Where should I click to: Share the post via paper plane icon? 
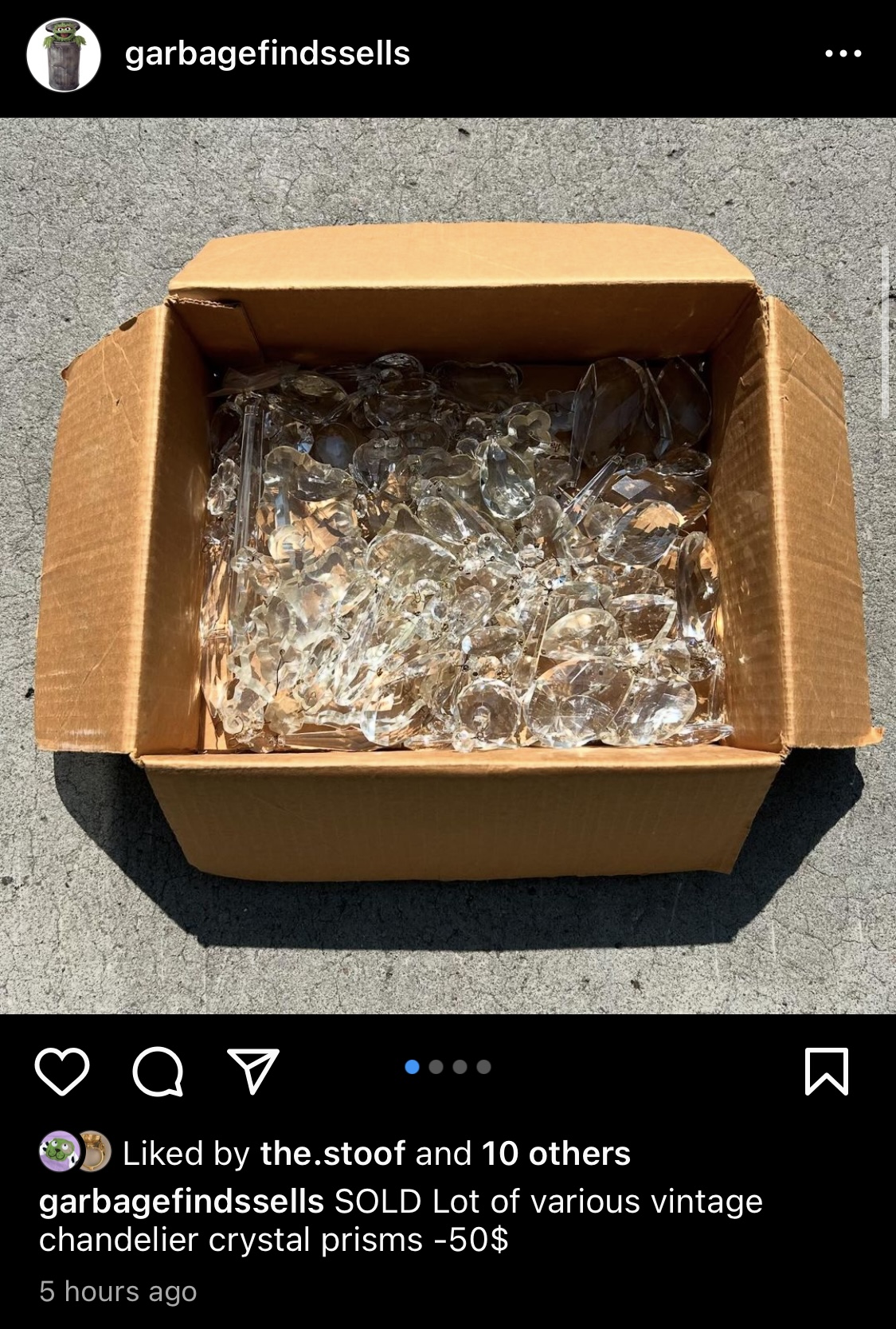click(253, 1070)
